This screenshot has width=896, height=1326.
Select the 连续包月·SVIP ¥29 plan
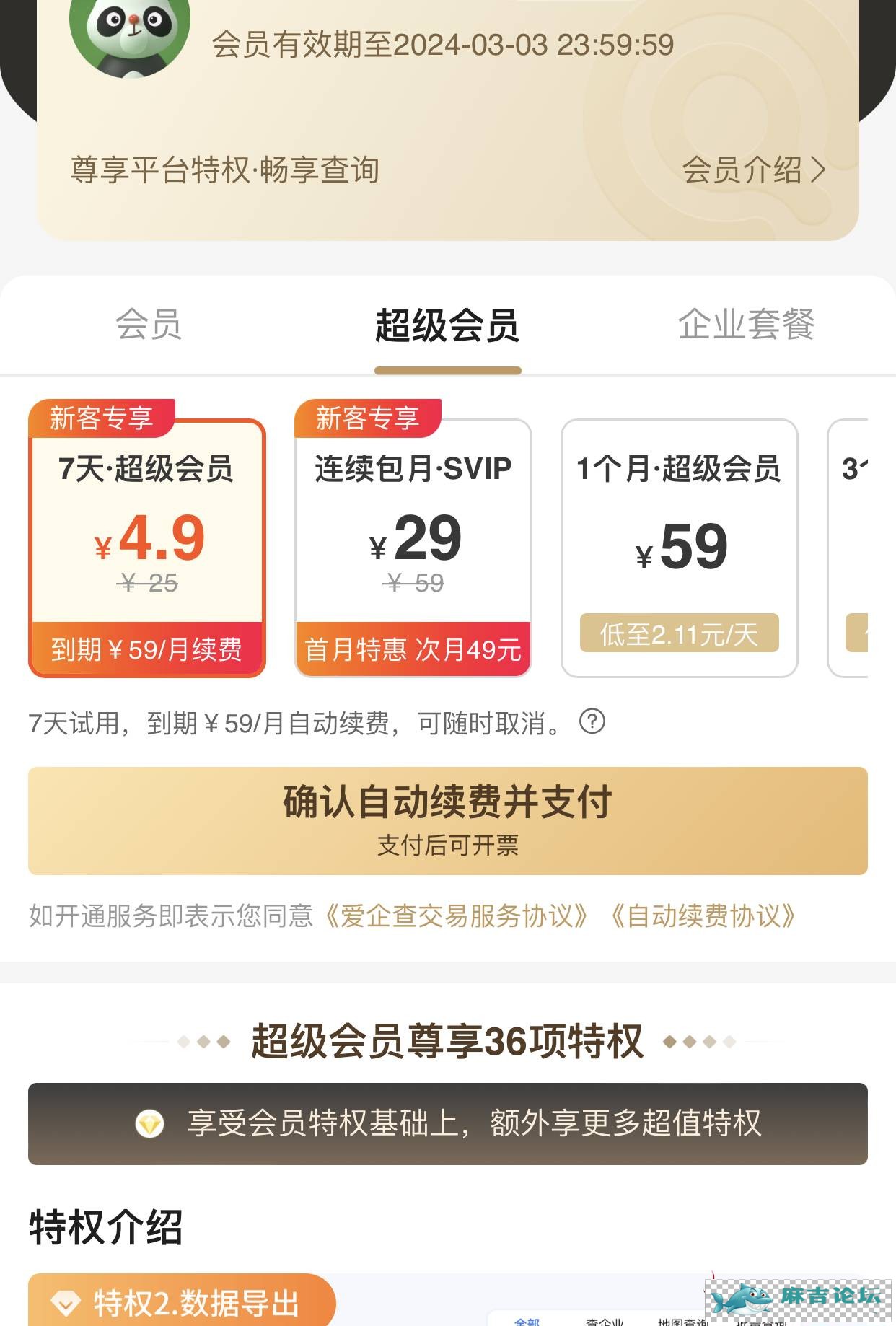[413, 548]
